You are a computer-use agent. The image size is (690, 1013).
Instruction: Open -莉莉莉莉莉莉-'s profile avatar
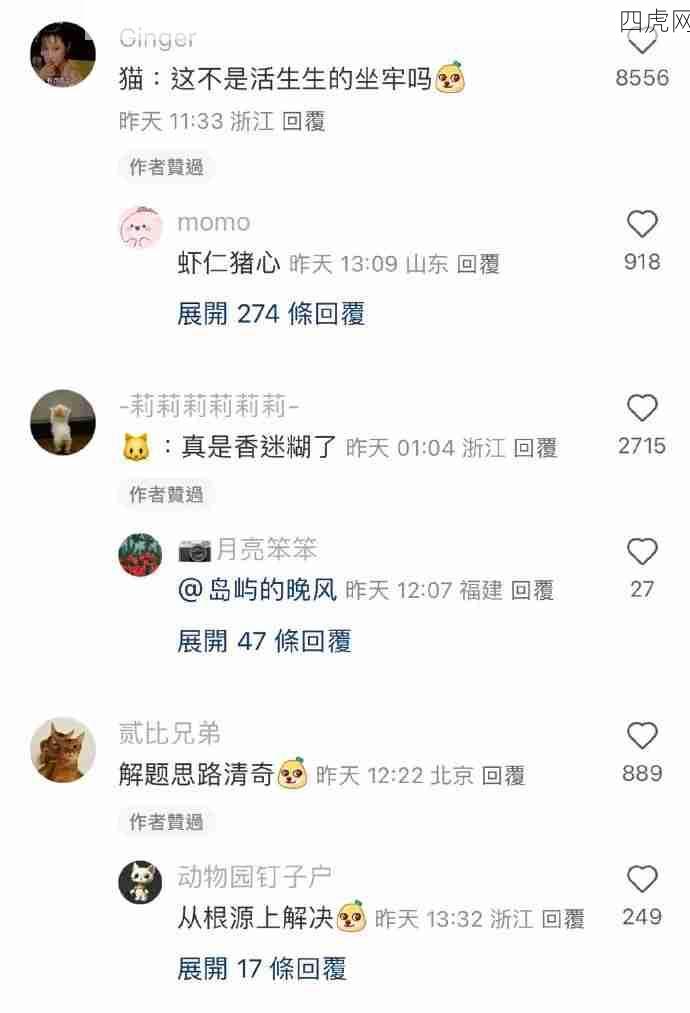63,422
